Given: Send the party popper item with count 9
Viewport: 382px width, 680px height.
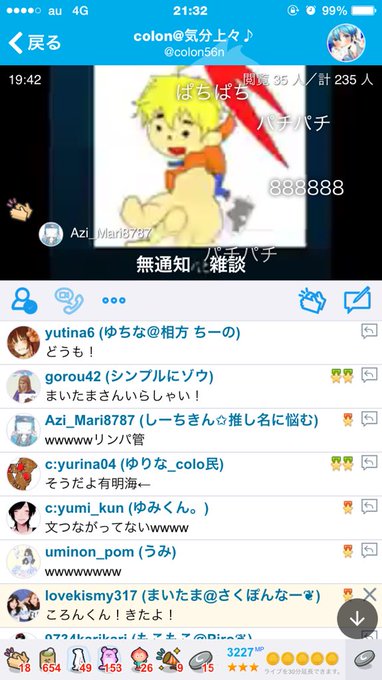Looking at the screenshot, I should point(169,660).
